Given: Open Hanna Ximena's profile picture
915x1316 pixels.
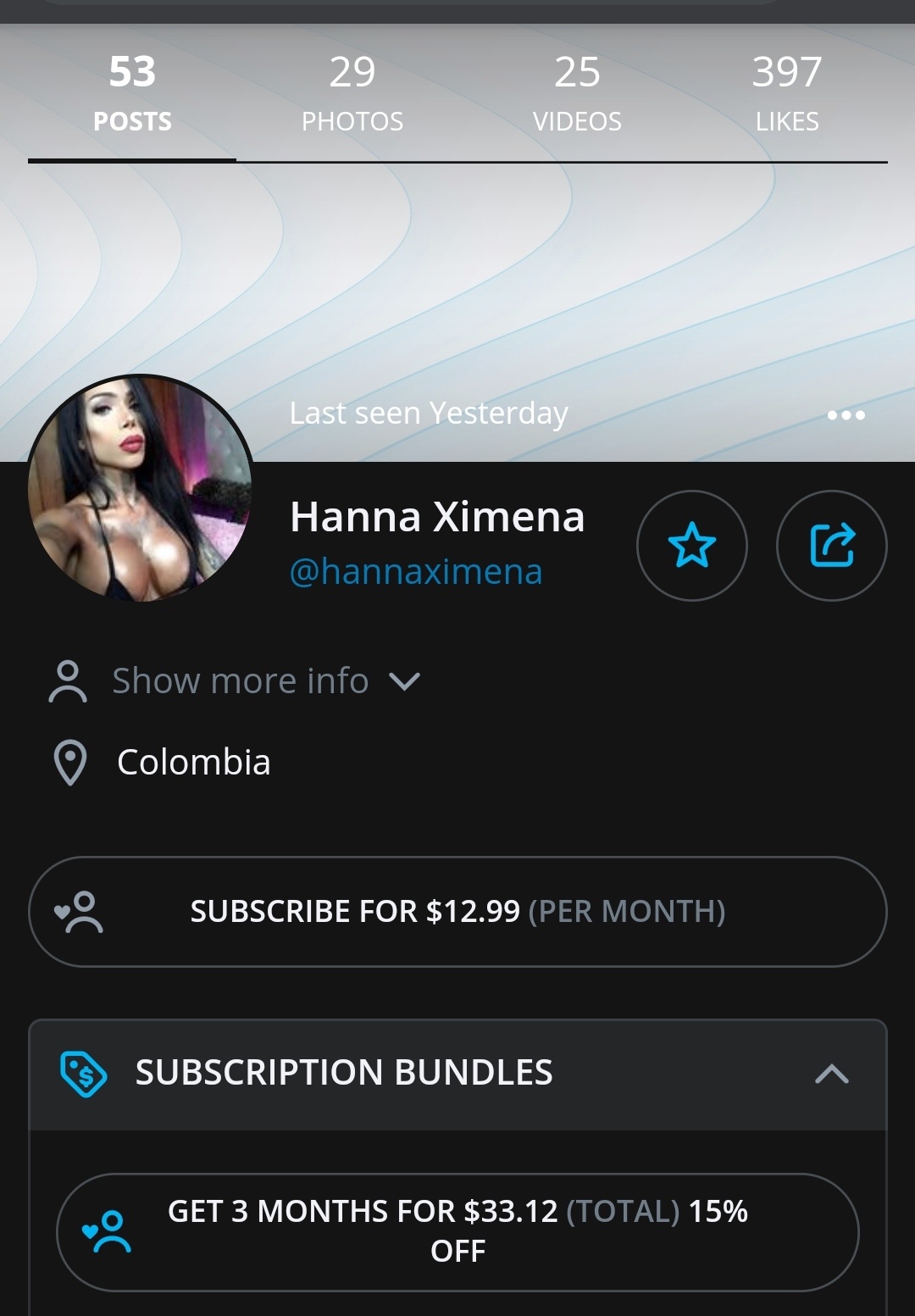Looking at the screenshot, I should point(140,489).
